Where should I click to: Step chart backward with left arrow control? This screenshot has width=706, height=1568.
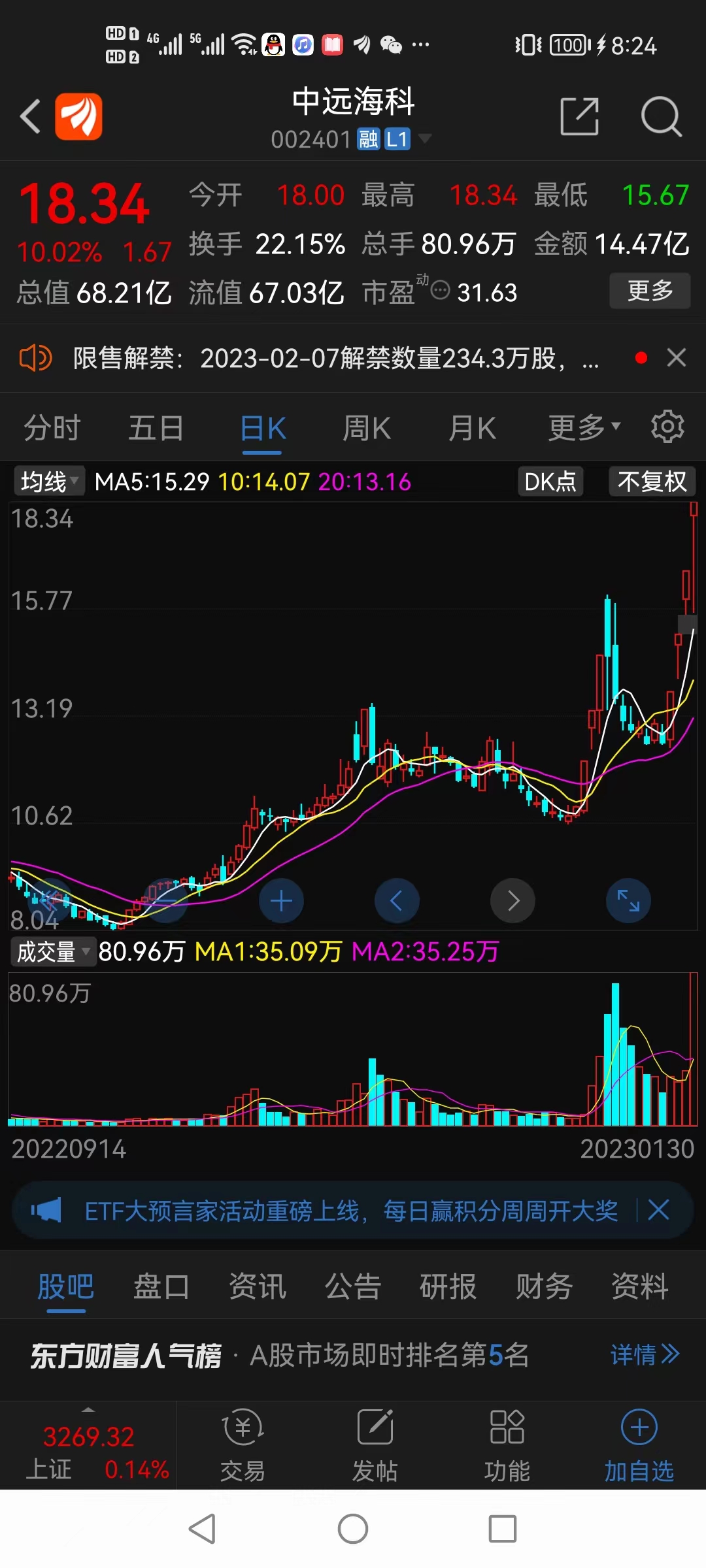[397, 900]
